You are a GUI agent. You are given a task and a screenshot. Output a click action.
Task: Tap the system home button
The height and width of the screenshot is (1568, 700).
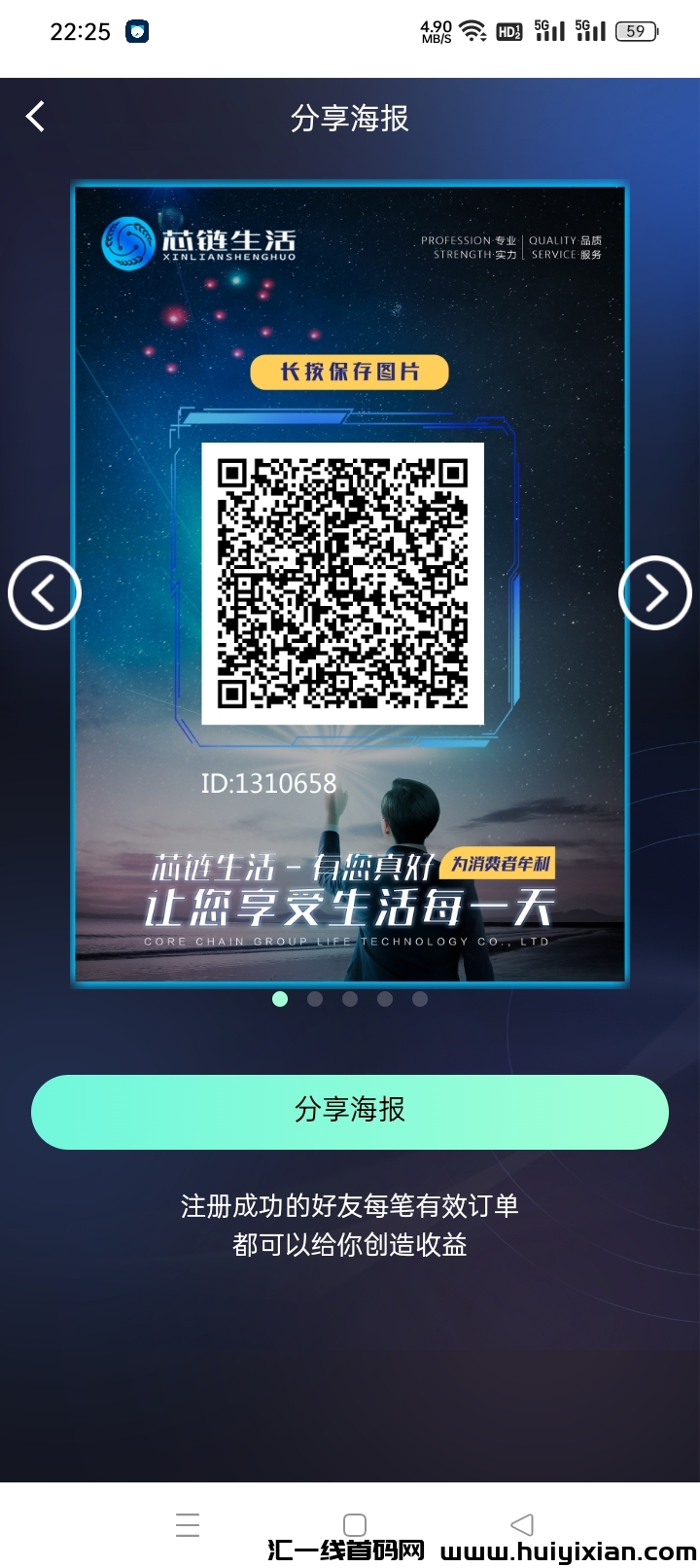[355, 1524]
